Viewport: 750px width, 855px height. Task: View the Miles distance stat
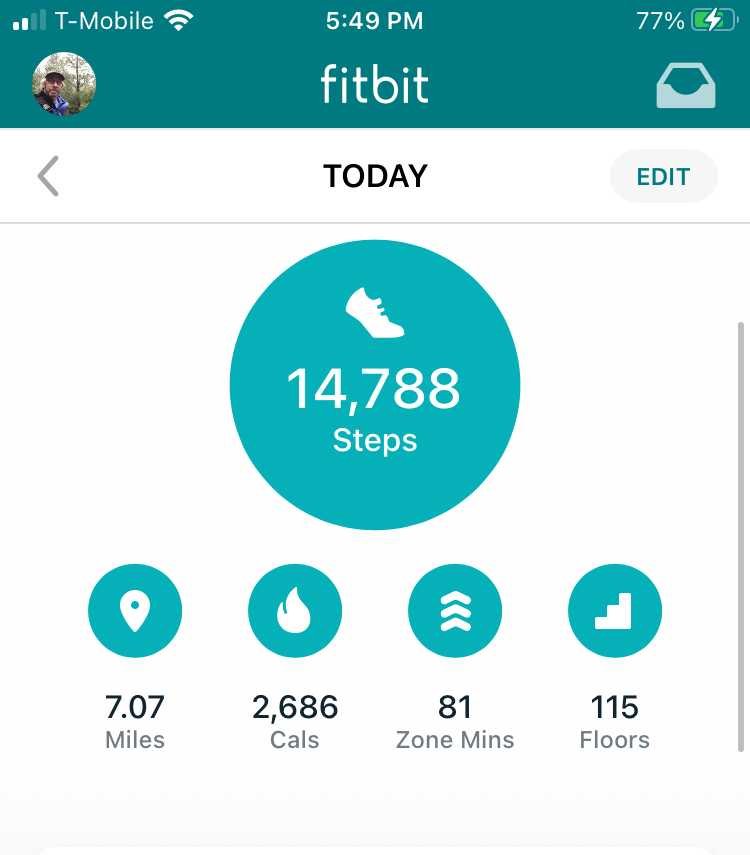tap(135, 611)
